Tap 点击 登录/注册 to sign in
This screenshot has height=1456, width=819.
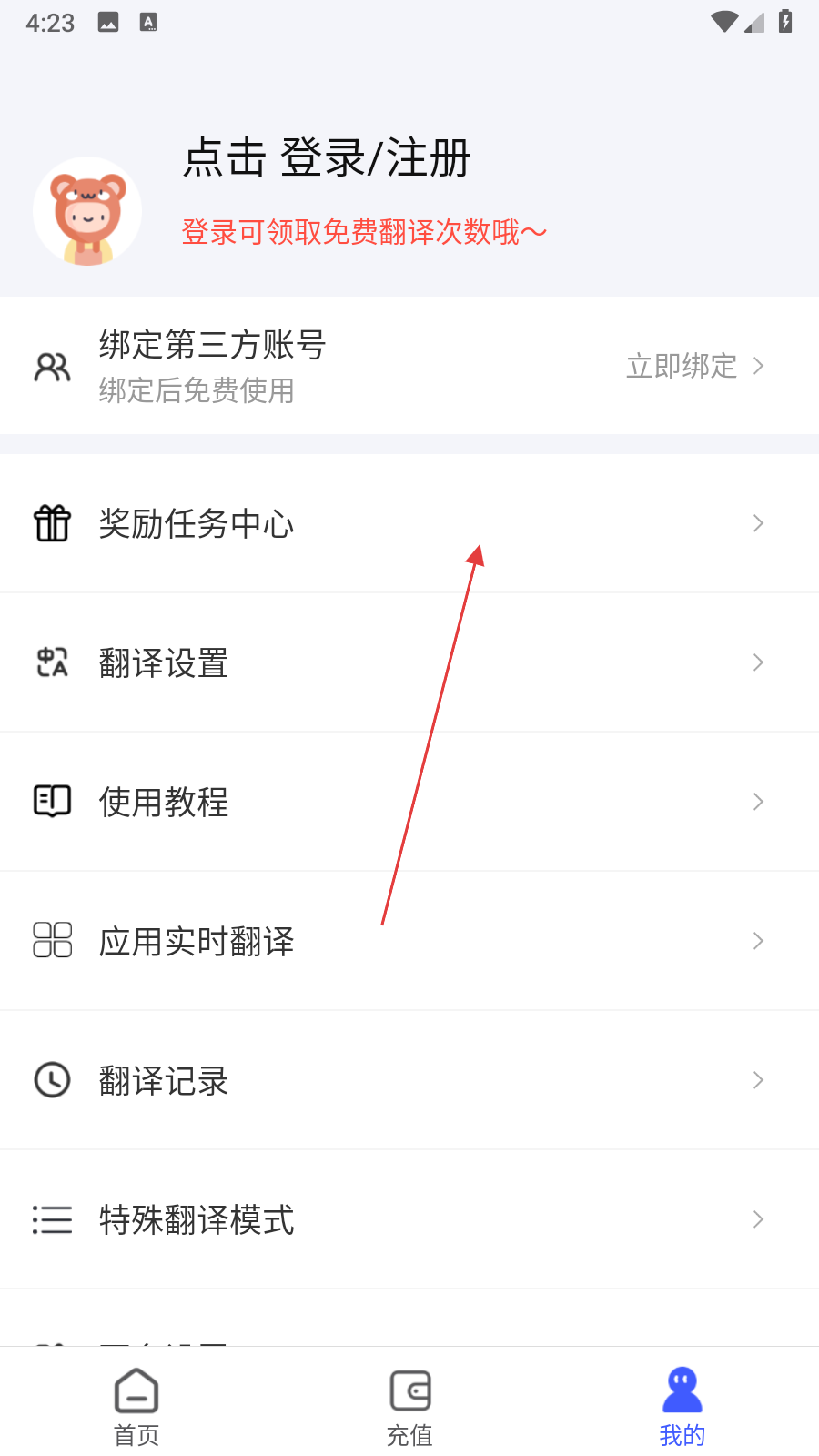click(x=327, y=158)
